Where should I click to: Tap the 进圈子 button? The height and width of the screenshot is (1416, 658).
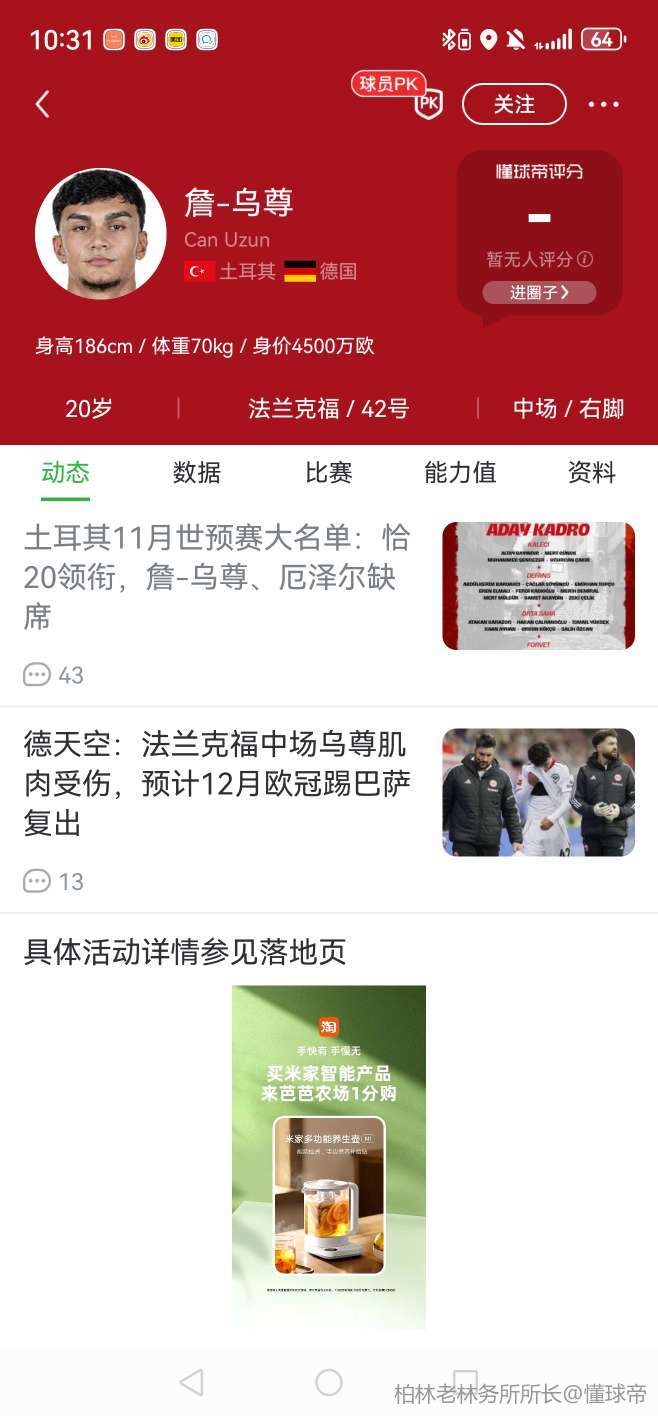(539, 292)
